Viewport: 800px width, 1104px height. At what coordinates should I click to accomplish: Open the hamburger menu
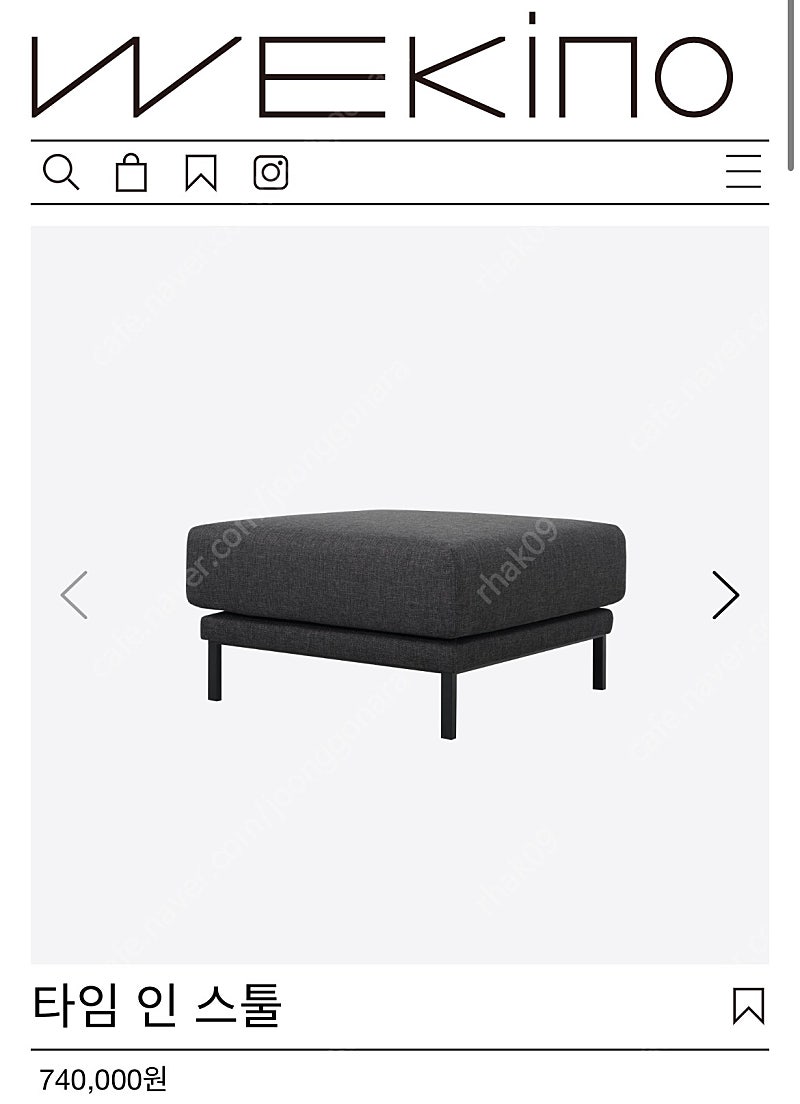(743, 172)
